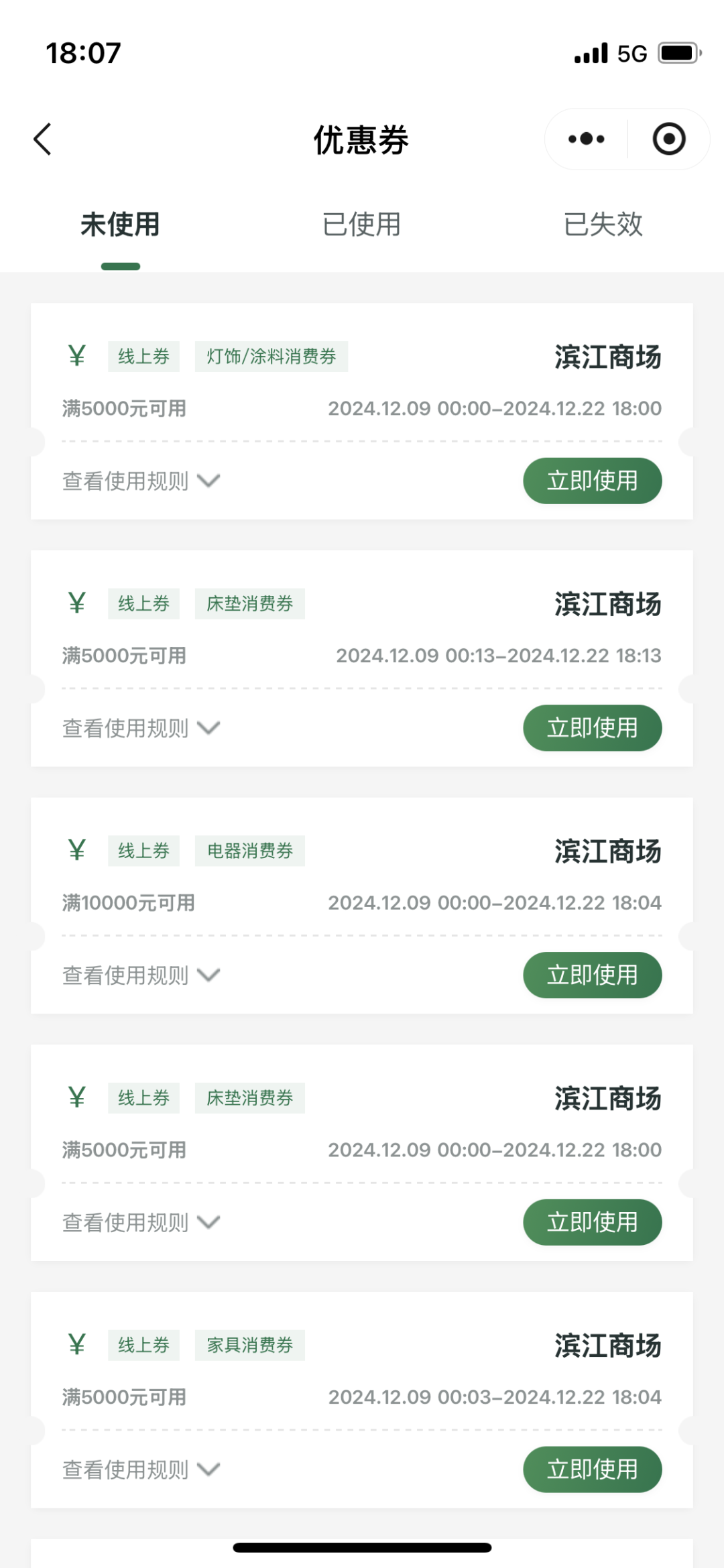Viewport: 724px width, 1568px height.
Task: Tap 立即使用 on the 灯饰/涂料消费券
Action: 593,481
